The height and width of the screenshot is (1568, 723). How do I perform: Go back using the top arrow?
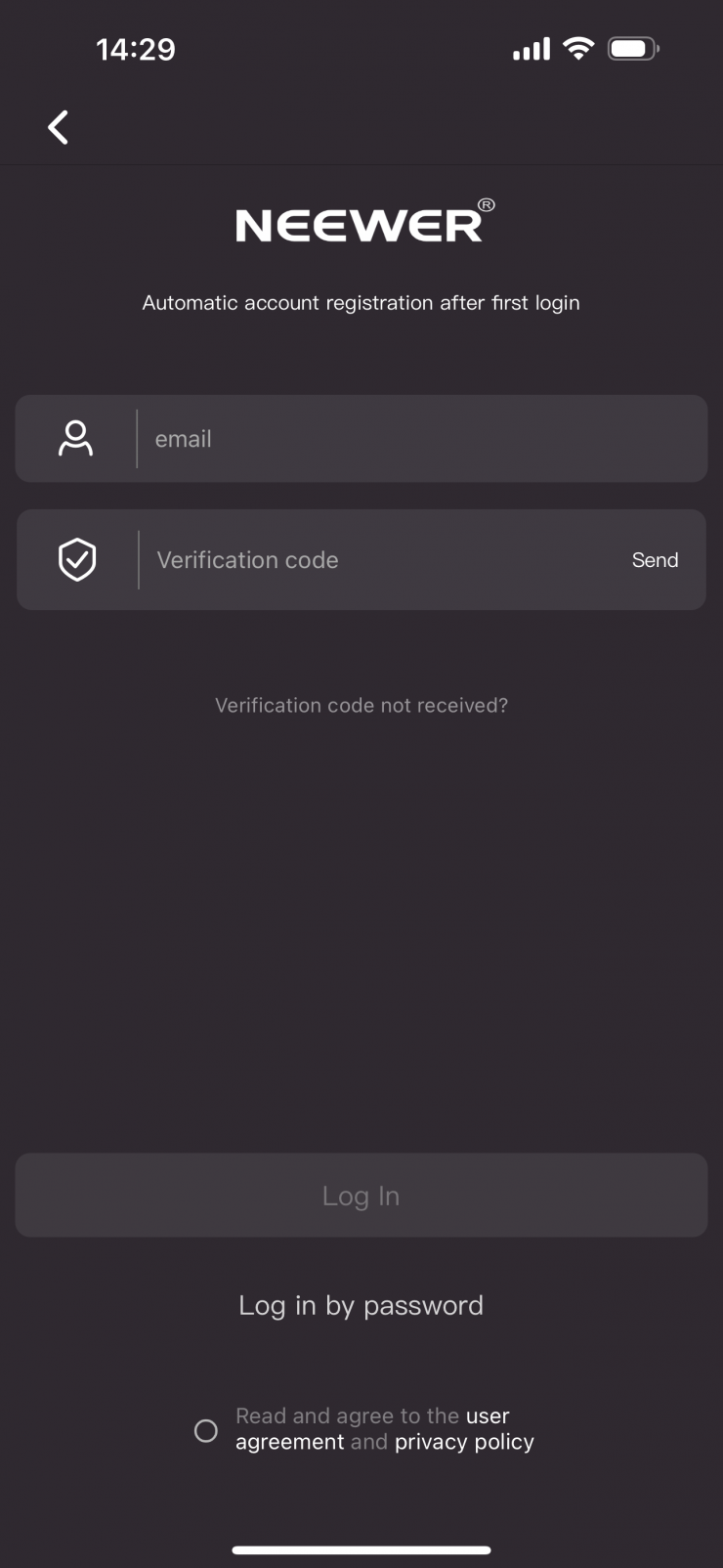[59, 127]
